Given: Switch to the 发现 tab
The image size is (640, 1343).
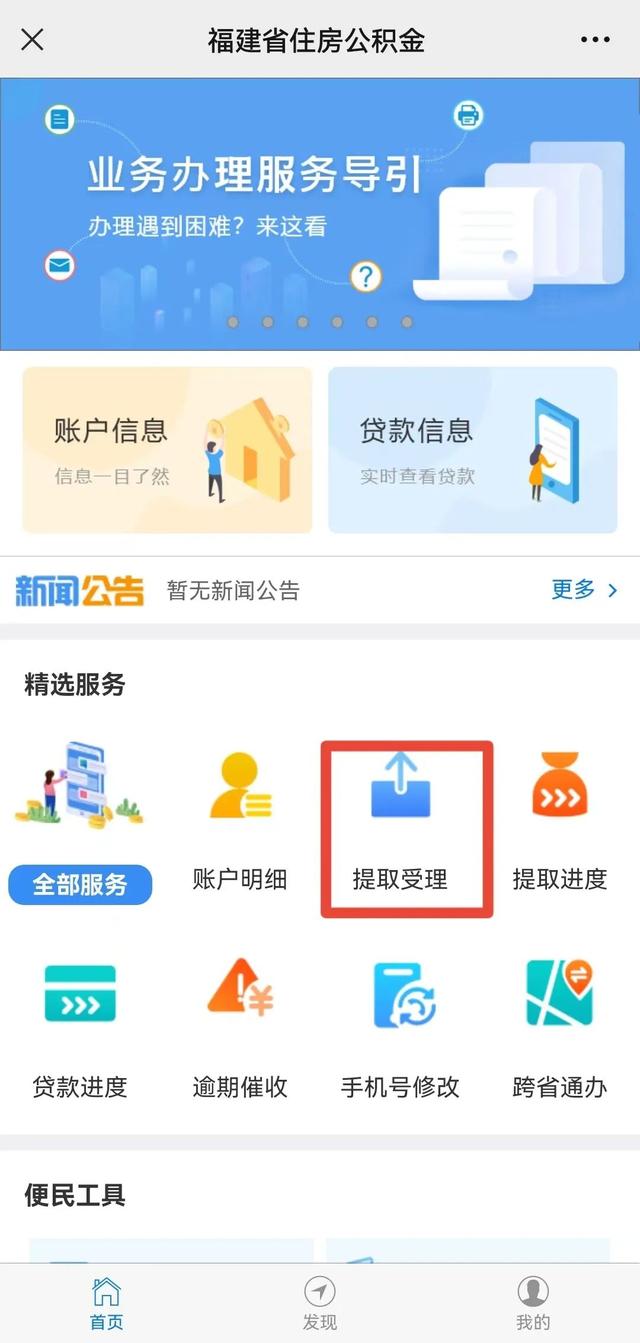Looking at the screenshot, I should (x=320, y=1304).
